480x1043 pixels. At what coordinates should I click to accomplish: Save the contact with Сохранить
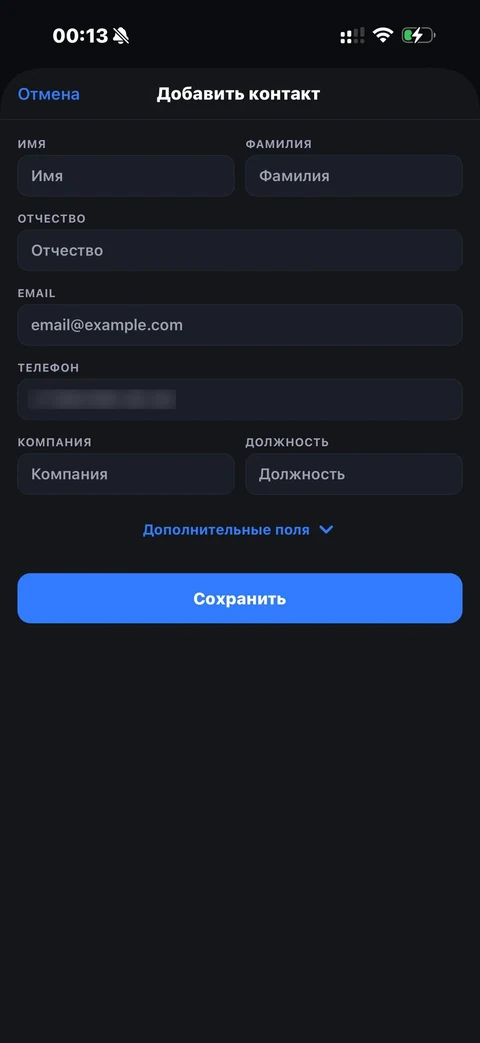coord(240,599)
